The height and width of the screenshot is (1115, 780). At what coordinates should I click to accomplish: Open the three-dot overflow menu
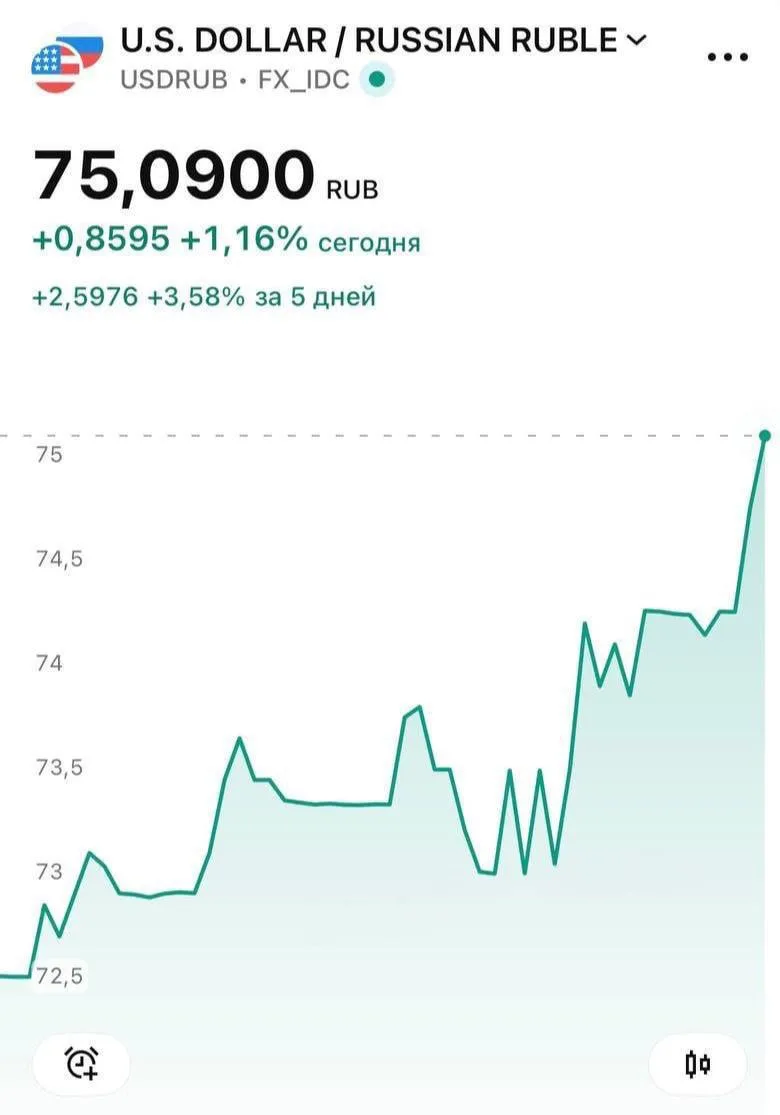click(727, 57)
